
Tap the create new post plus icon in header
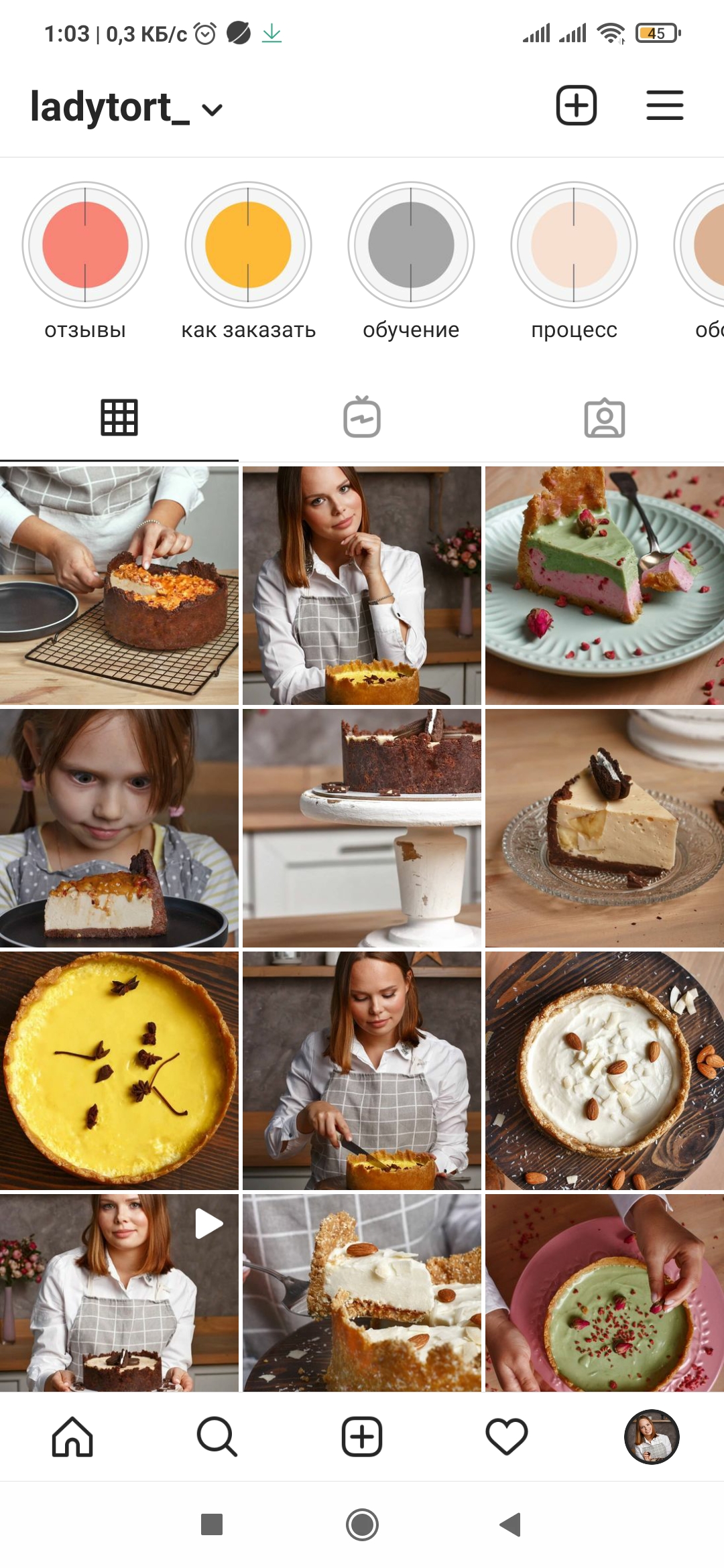tap(576, 105)
